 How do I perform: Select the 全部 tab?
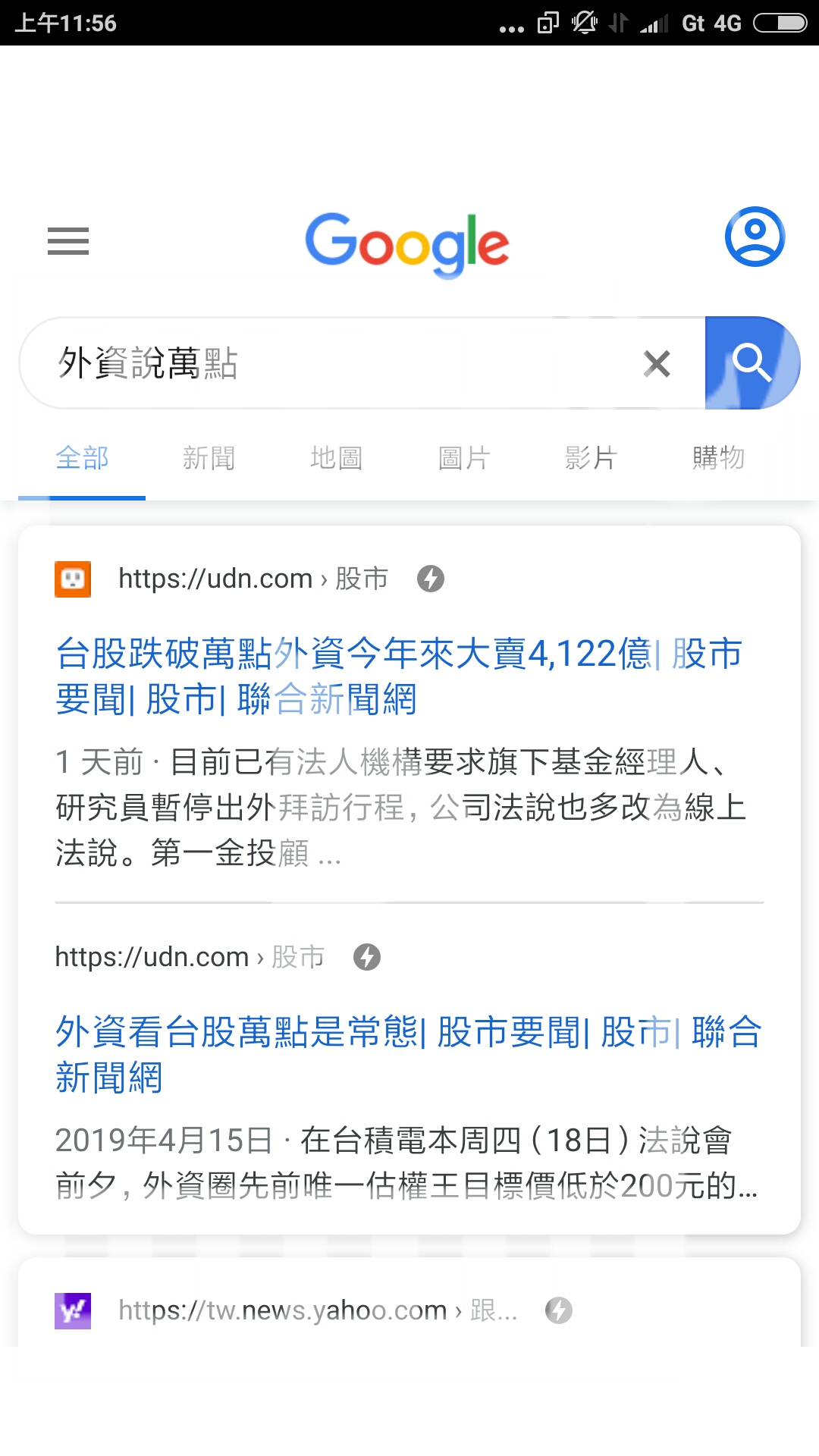(x=82, y=458)
